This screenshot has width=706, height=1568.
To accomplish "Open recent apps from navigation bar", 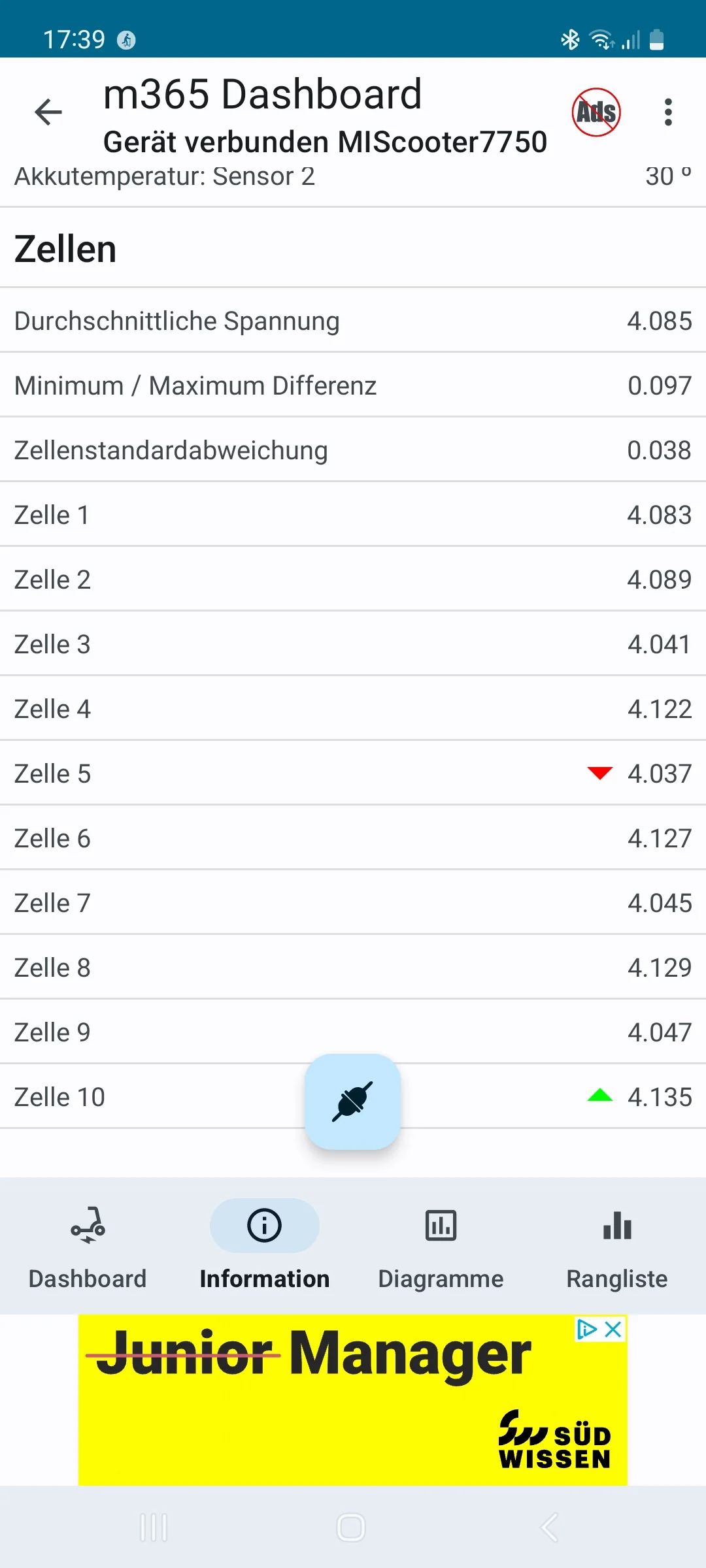I will click(154, 1527).
